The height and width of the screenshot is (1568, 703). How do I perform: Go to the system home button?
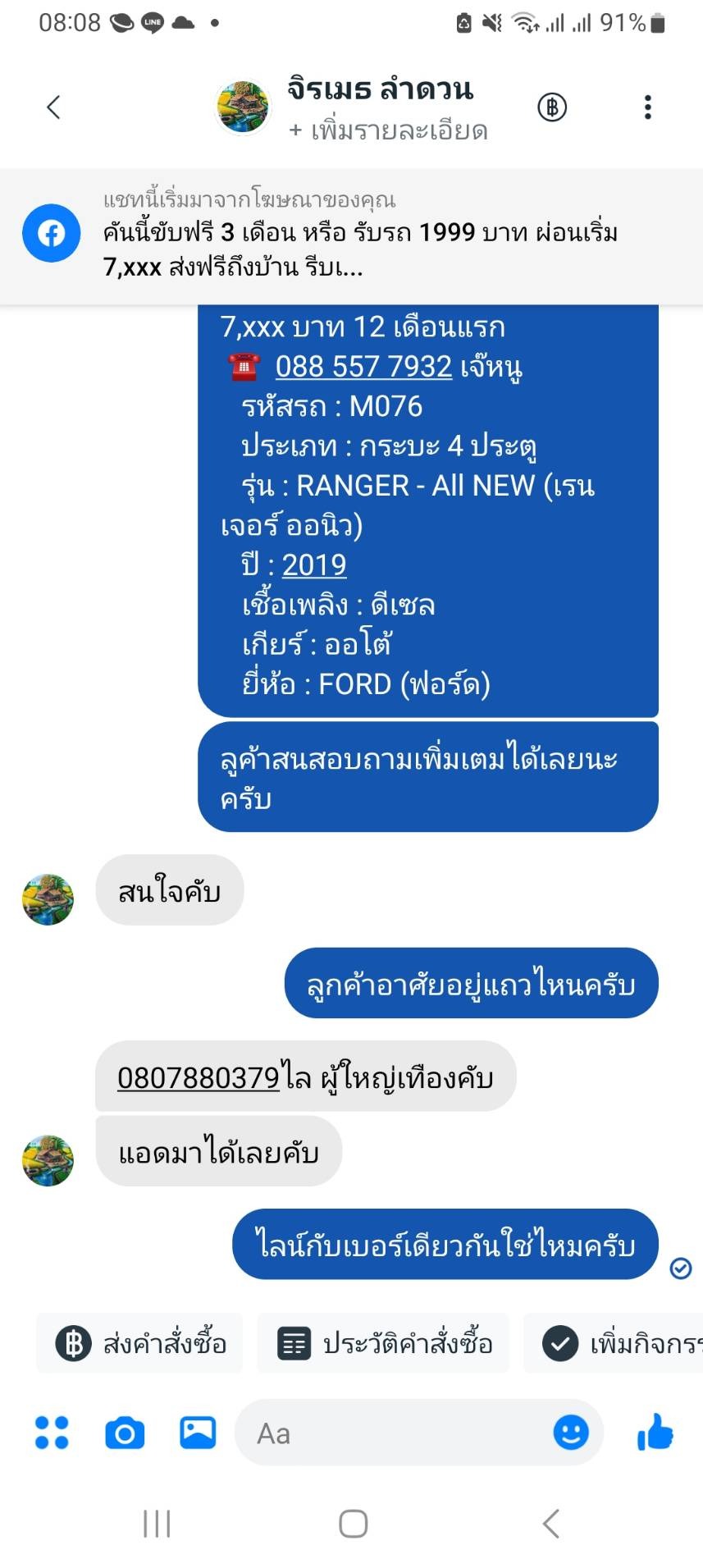point(353,1524)
